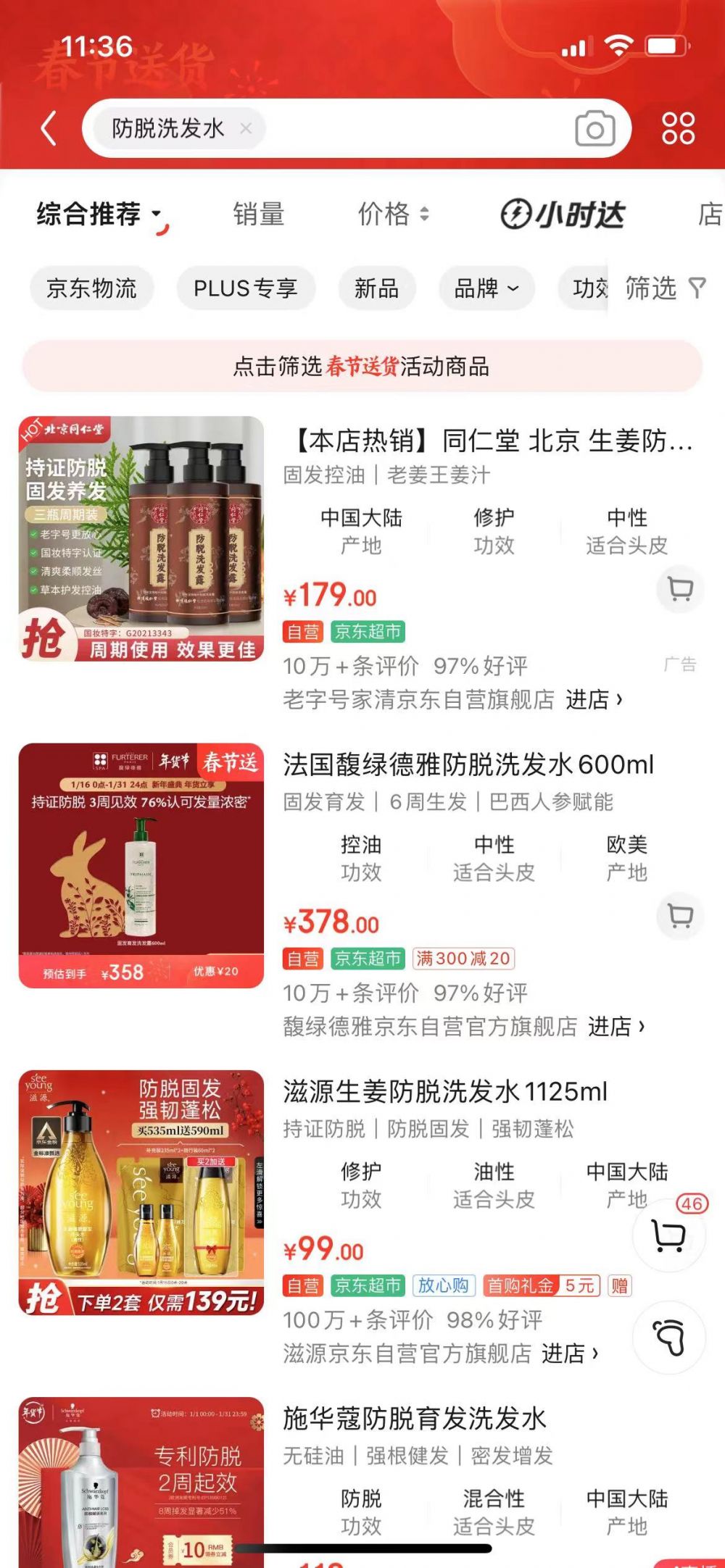This screenshot has height=1568, width=725.
Task: Open the floating cart with 46 items
Action: [669, 1235]
